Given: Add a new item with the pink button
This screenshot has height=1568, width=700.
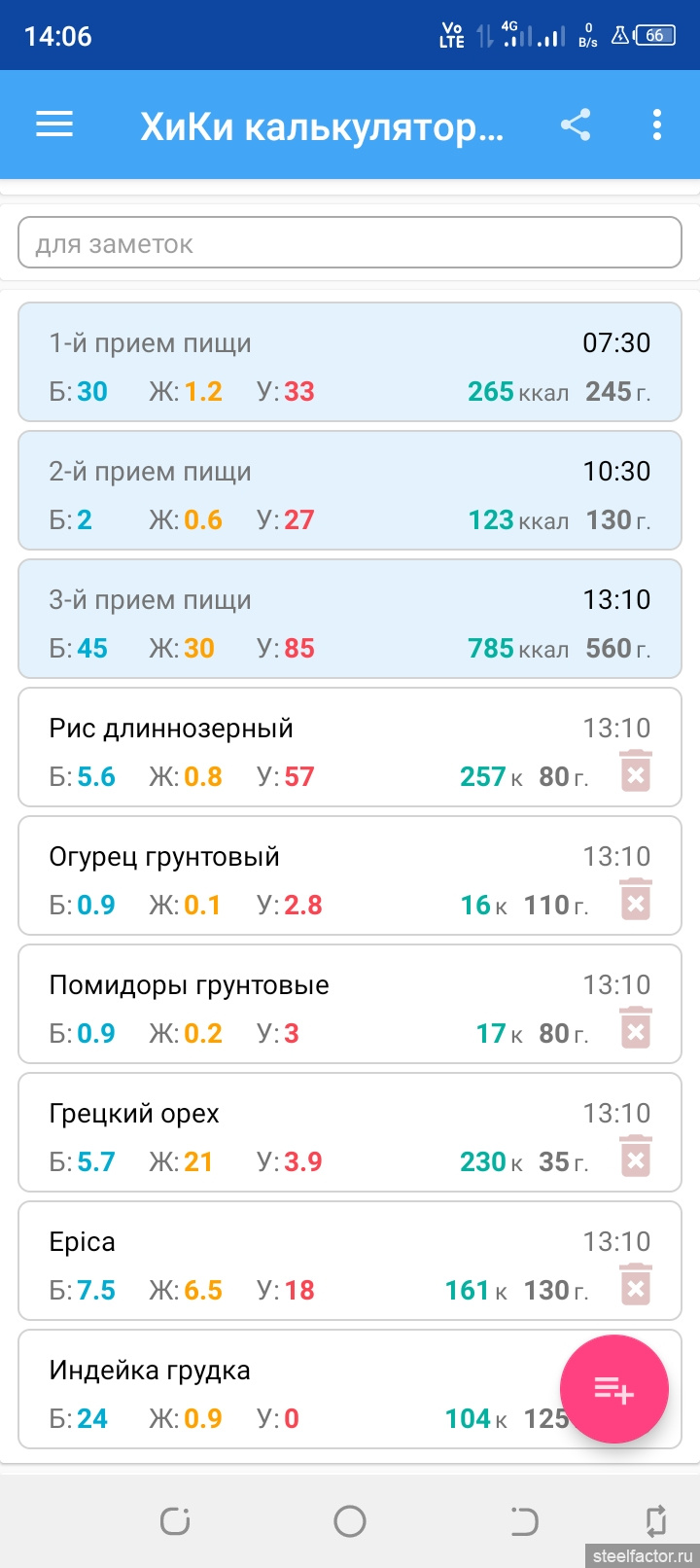Looking at the screenshot, I should pyautogui.click(x=613, y=1389).
